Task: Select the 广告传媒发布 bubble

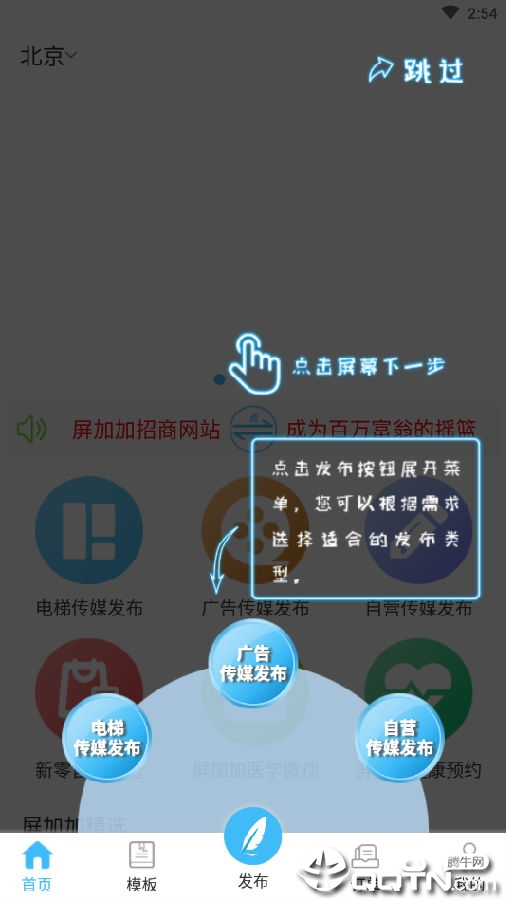Action: click(x=253, y=663)
